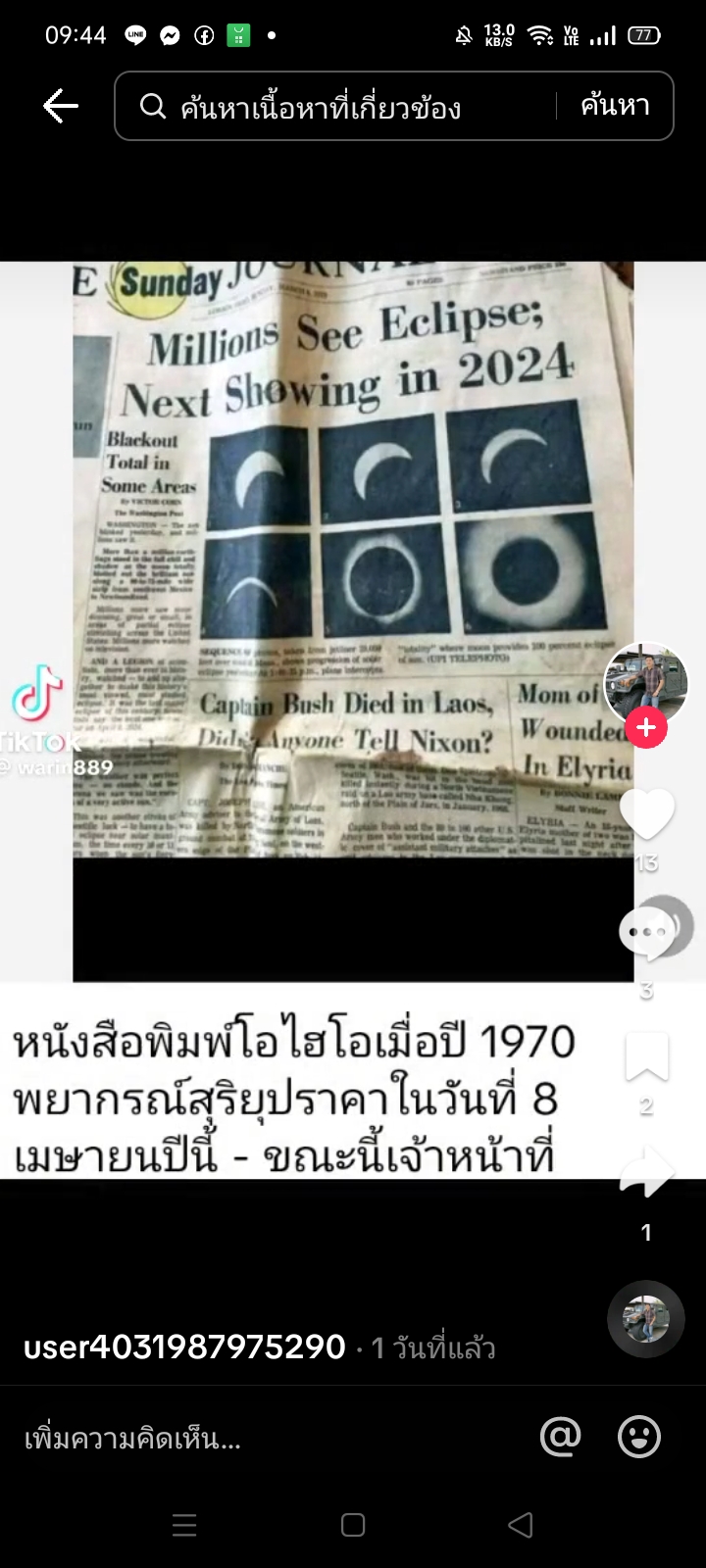Open the creator's profile picture
Screen dimensions: 706x1568
pyautogui.click(x=645, y=682)
